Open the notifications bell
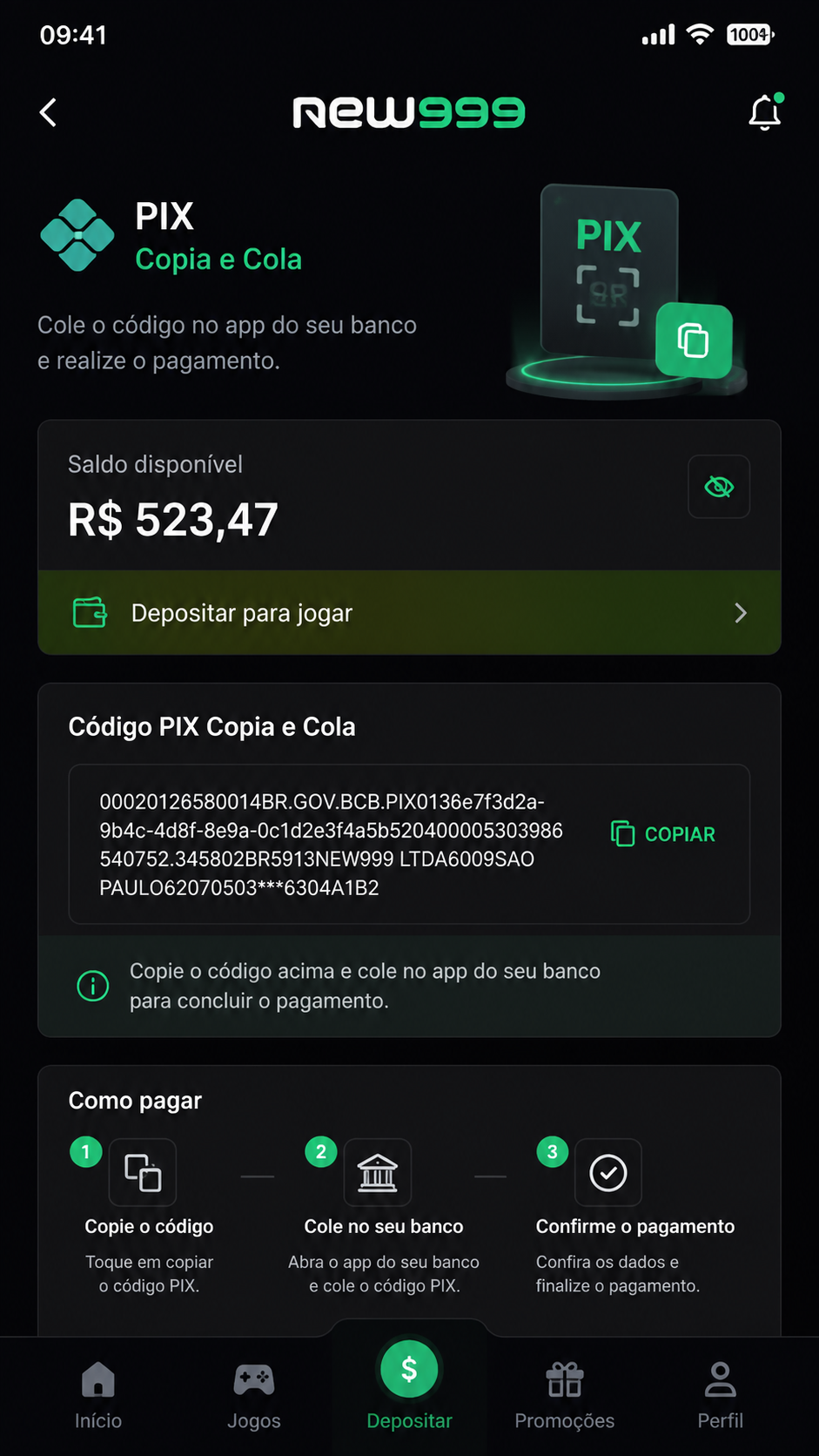Screen dimensions: 819x1456 [766, 112]
